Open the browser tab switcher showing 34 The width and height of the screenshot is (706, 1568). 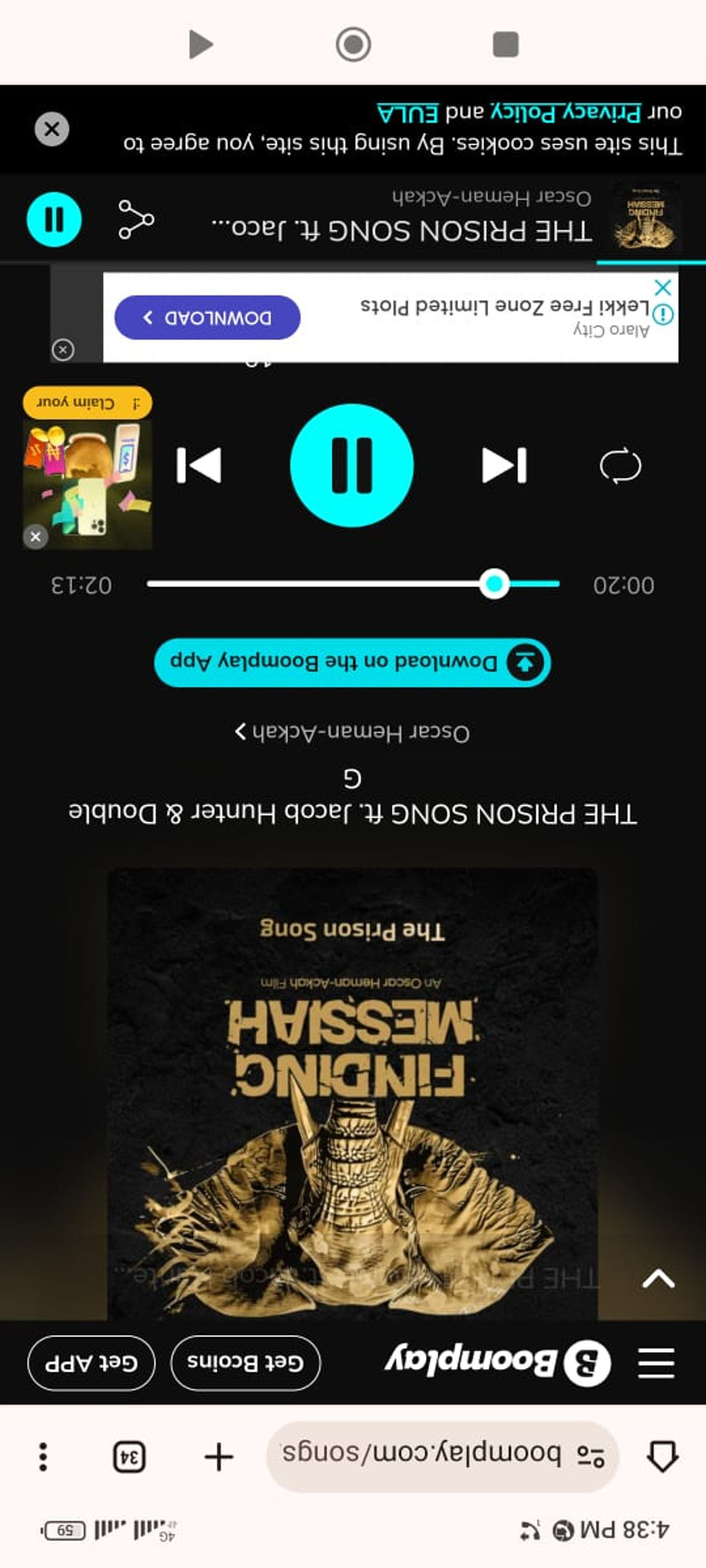coord(130,1457)
